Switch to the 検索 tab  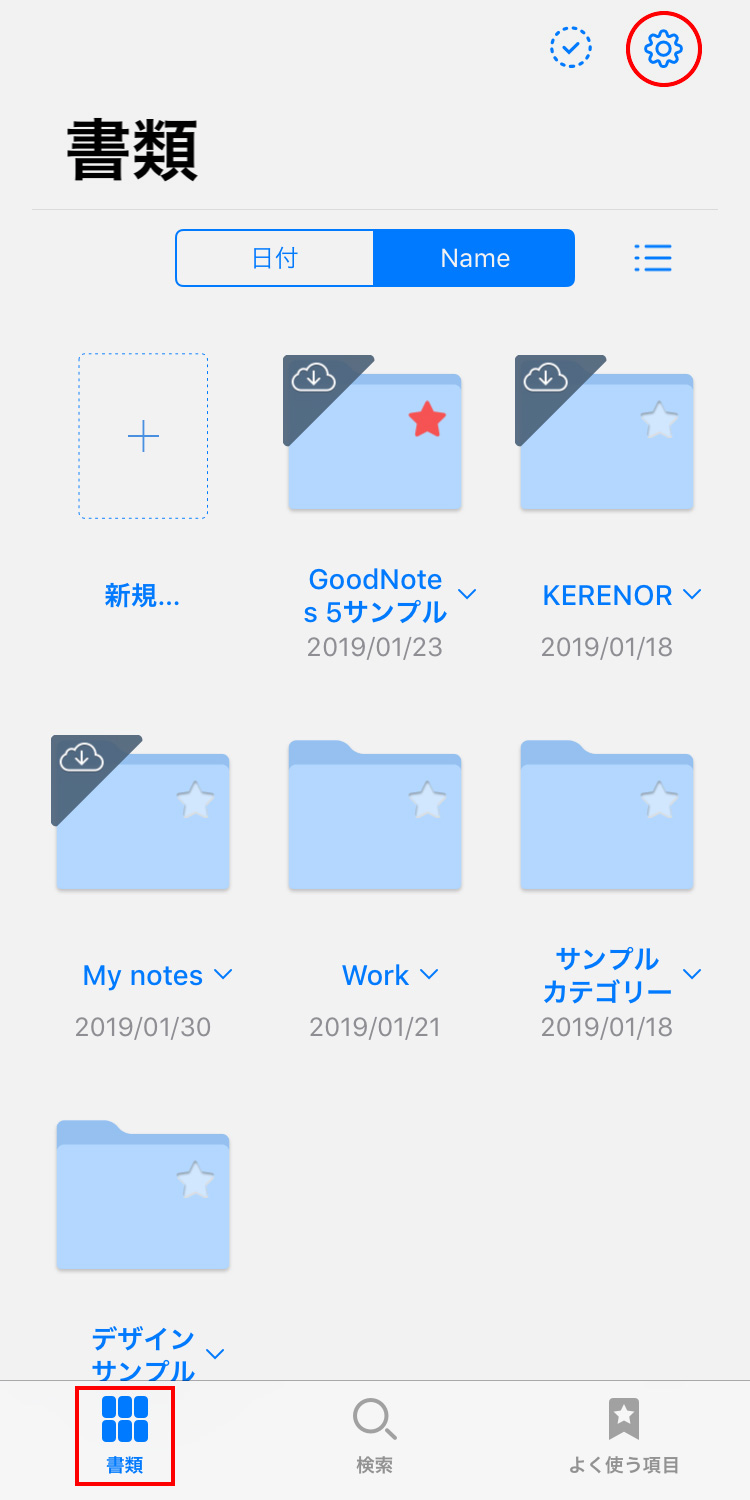[x=375, y=1437]
